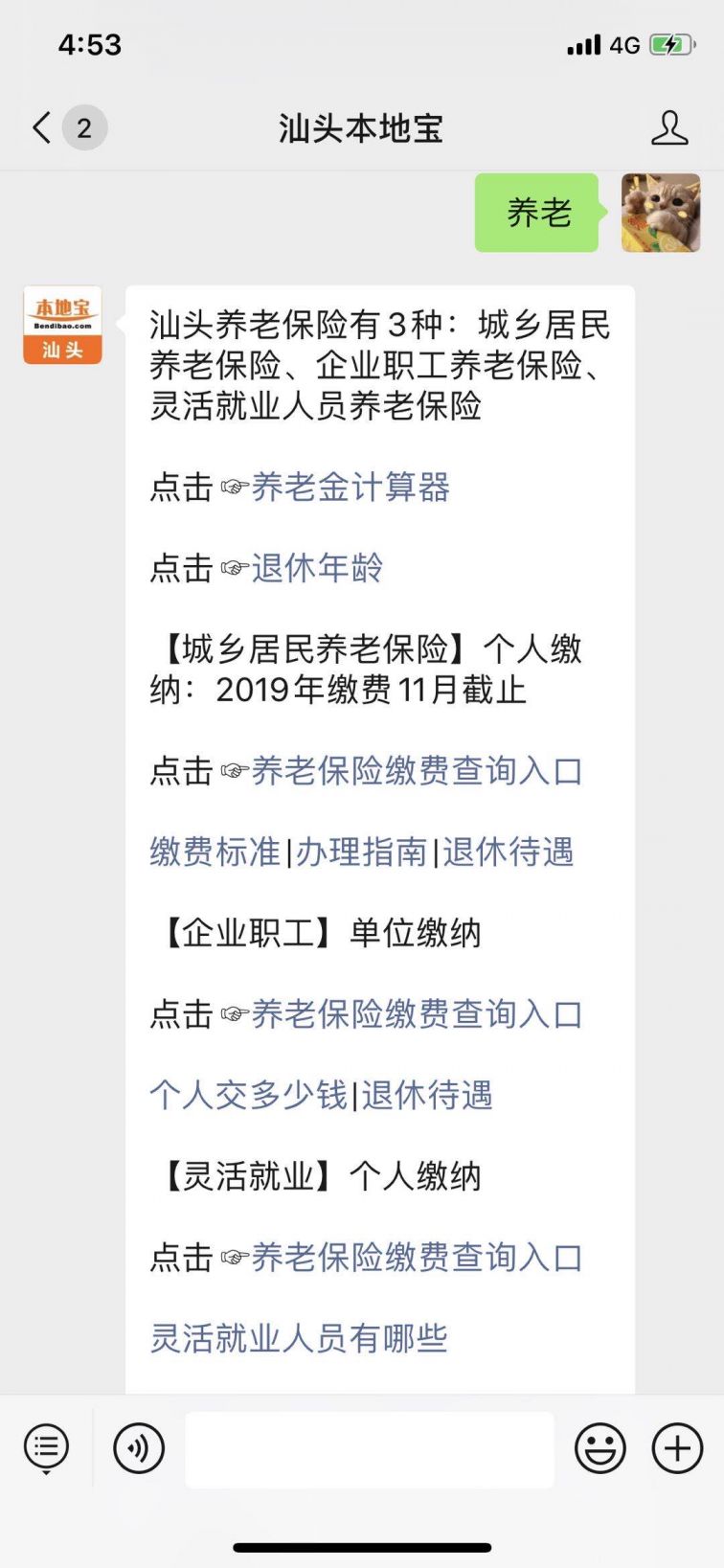The height and width of the screenshot is (1568, 724).
Task: Switch to voice input icon
Action: tap(138, 1448)
